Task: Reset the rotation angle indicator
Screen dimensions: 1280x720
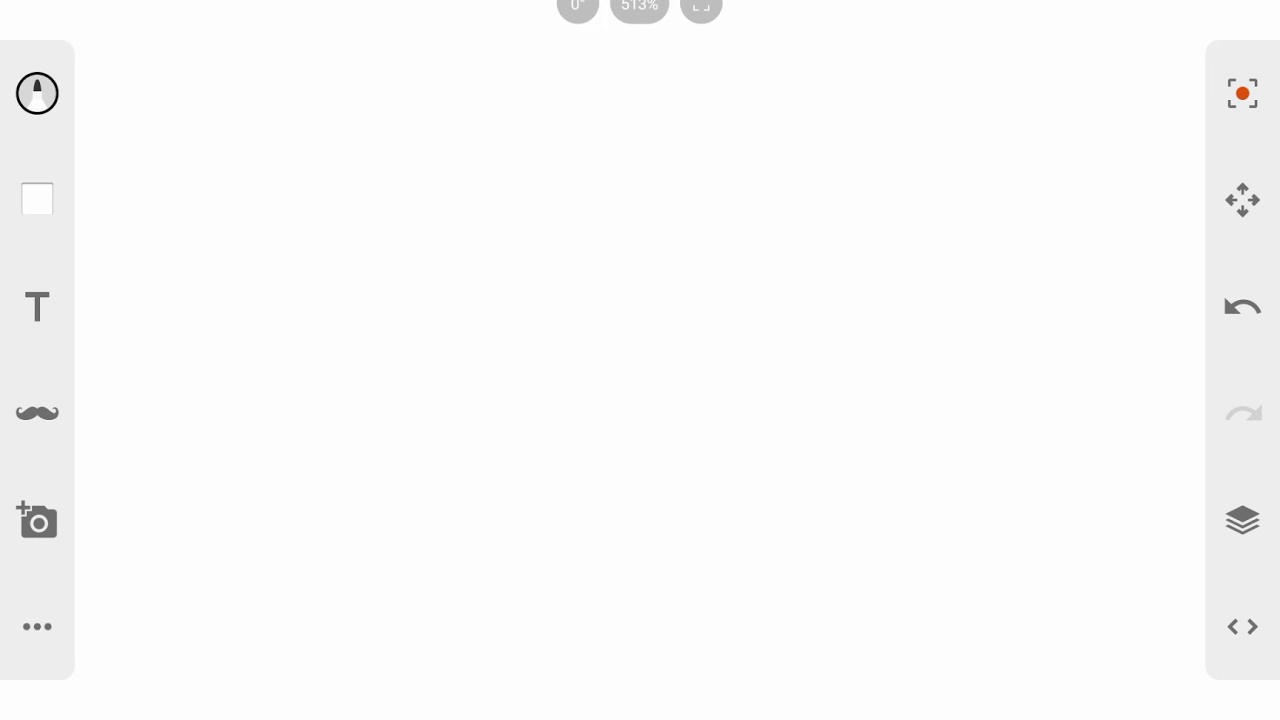Action: [x=577, y=8]
